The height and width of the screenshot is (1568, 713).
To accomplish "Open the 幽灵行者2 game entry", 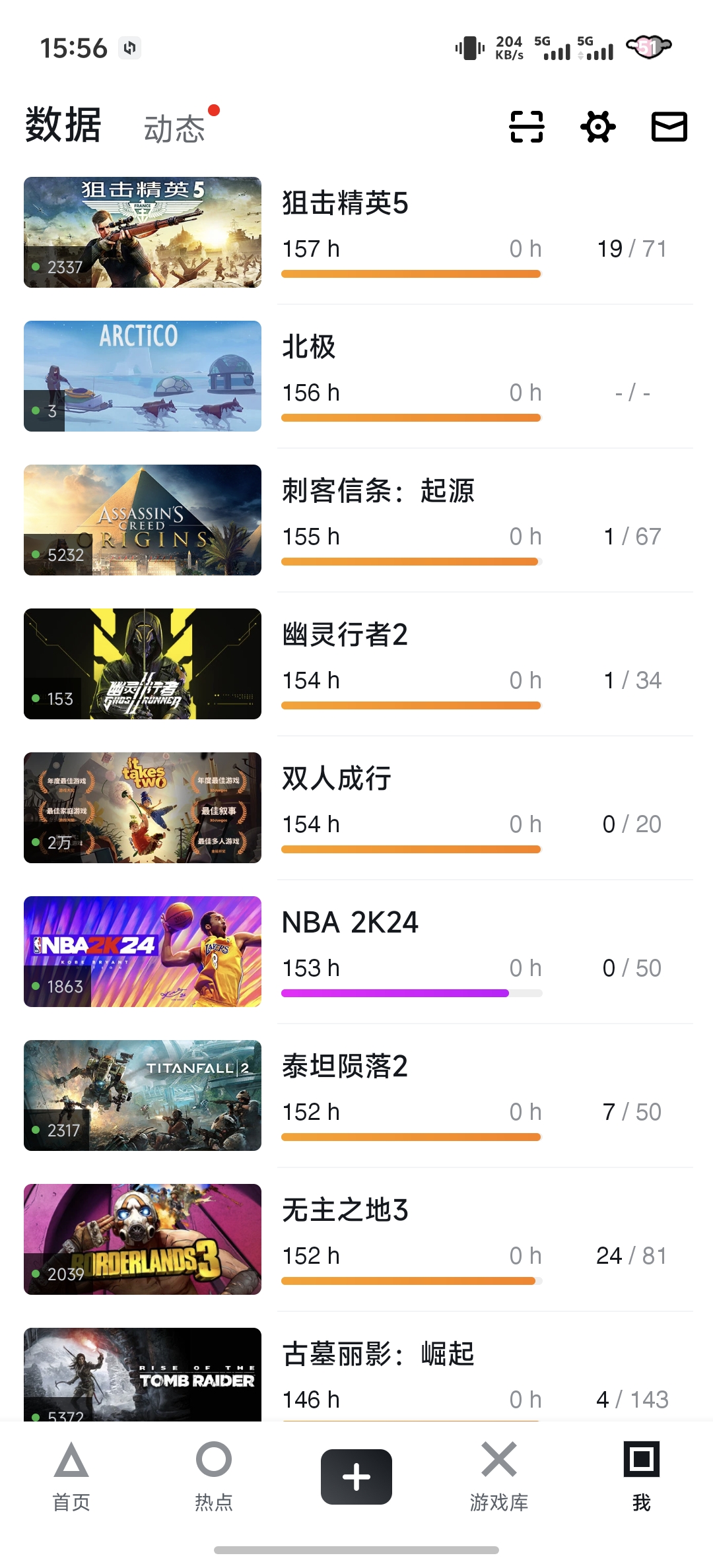I will pos(356,664).
